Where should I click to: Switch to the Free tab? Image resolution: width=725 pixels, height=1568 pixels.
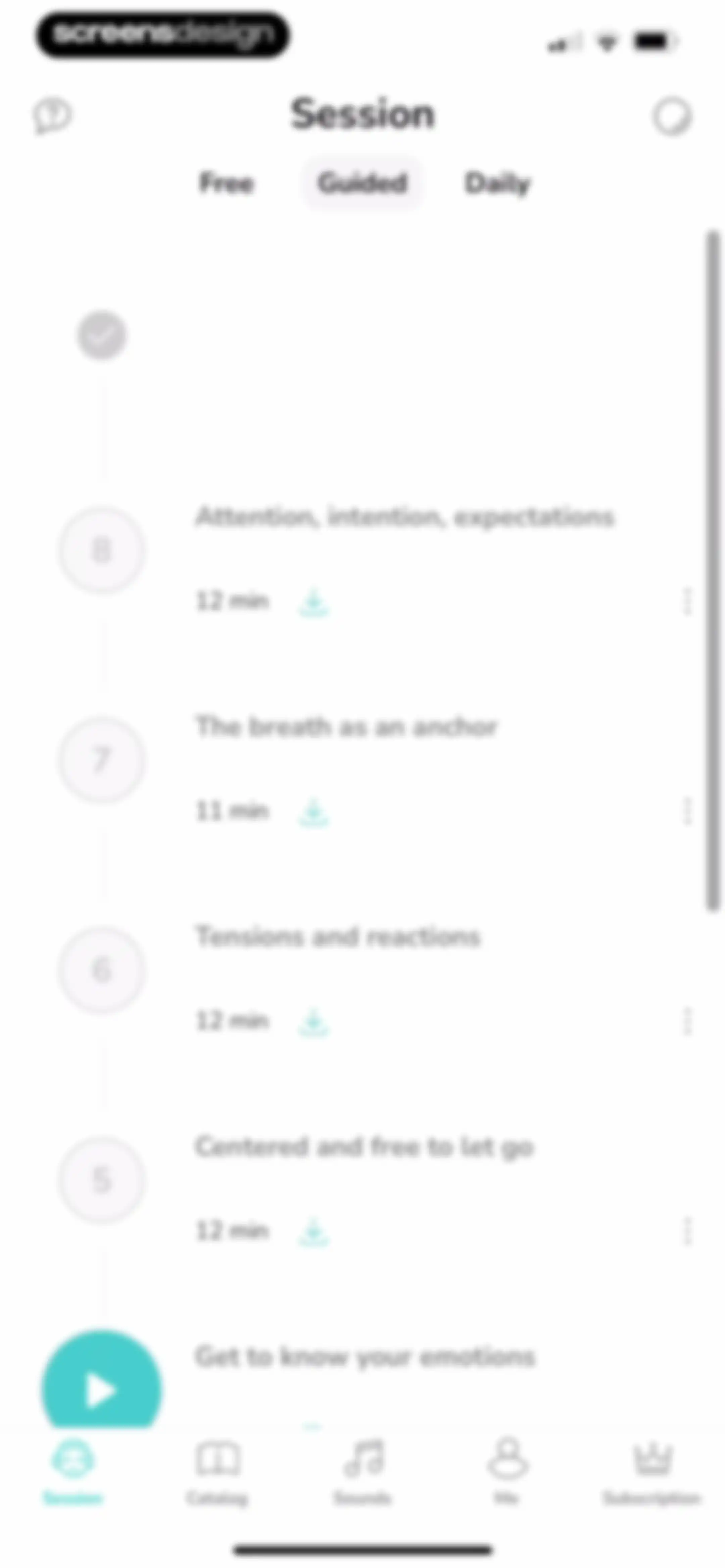[x=227, y=183]
